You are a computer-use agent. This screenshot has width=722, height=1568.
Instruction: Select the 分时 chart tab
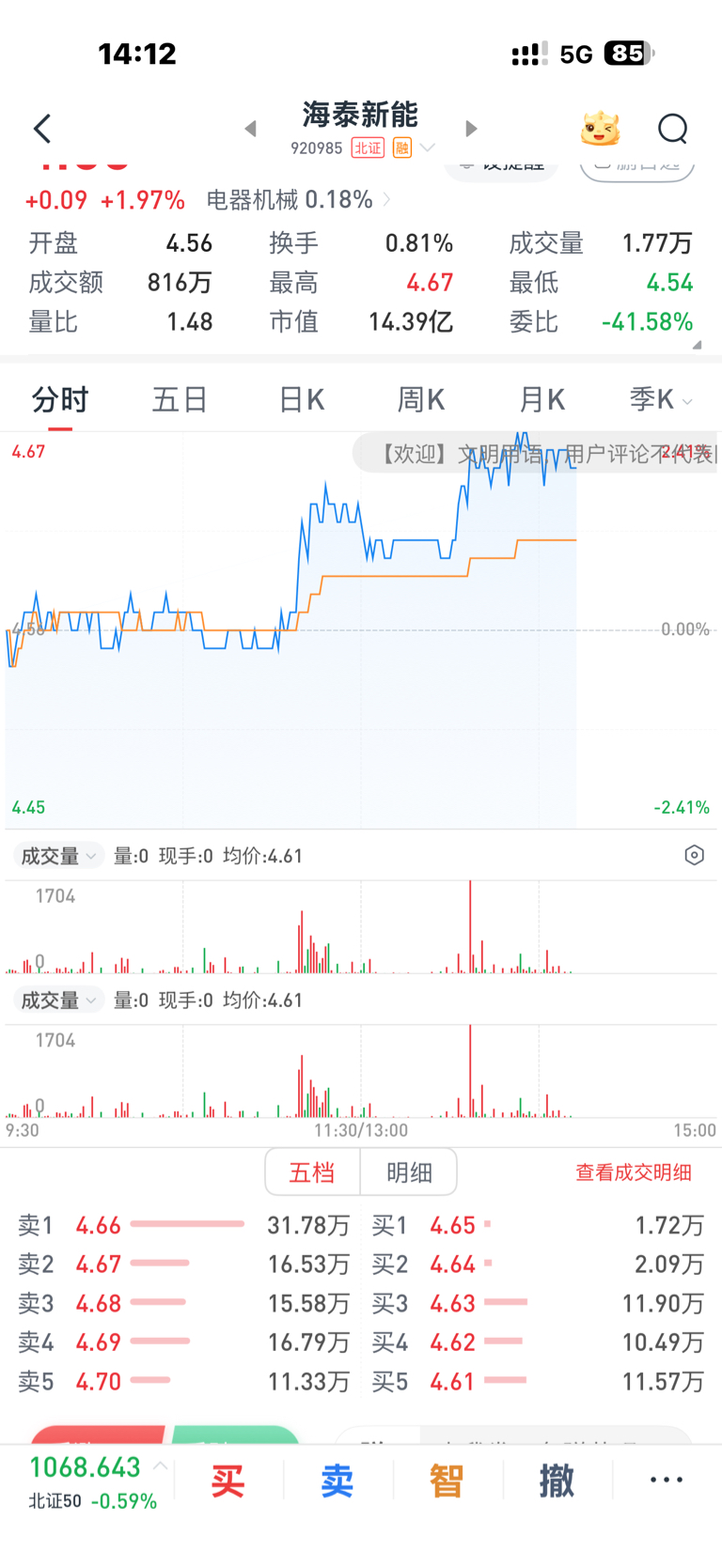[x=60, y=400]
